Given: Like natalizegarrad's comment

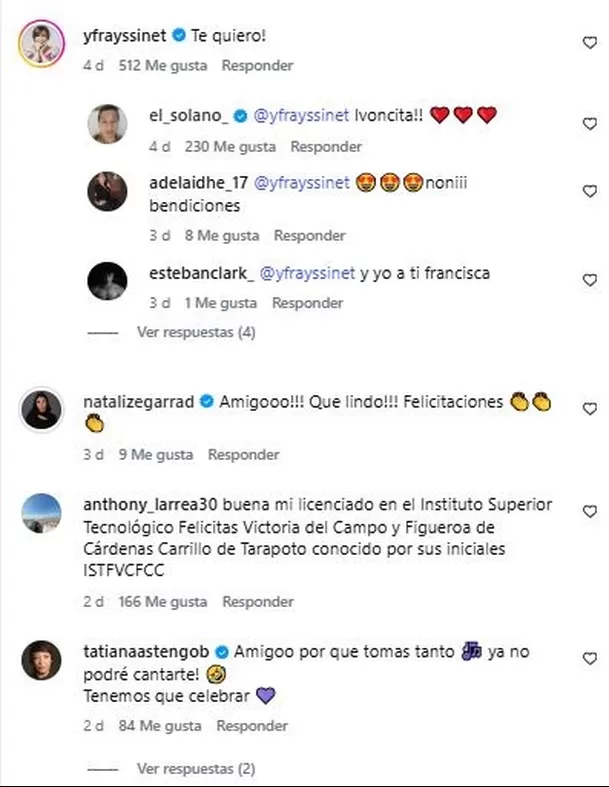Looking at the screenshot, I should 590,409.
